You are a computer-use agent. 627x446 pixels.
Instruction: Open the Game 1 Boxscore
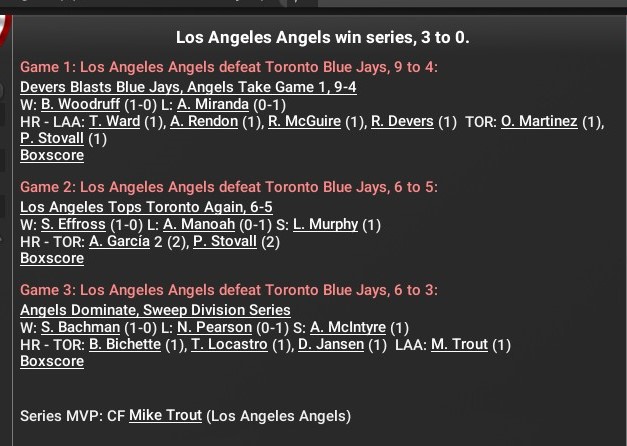(x=52, y=155)
